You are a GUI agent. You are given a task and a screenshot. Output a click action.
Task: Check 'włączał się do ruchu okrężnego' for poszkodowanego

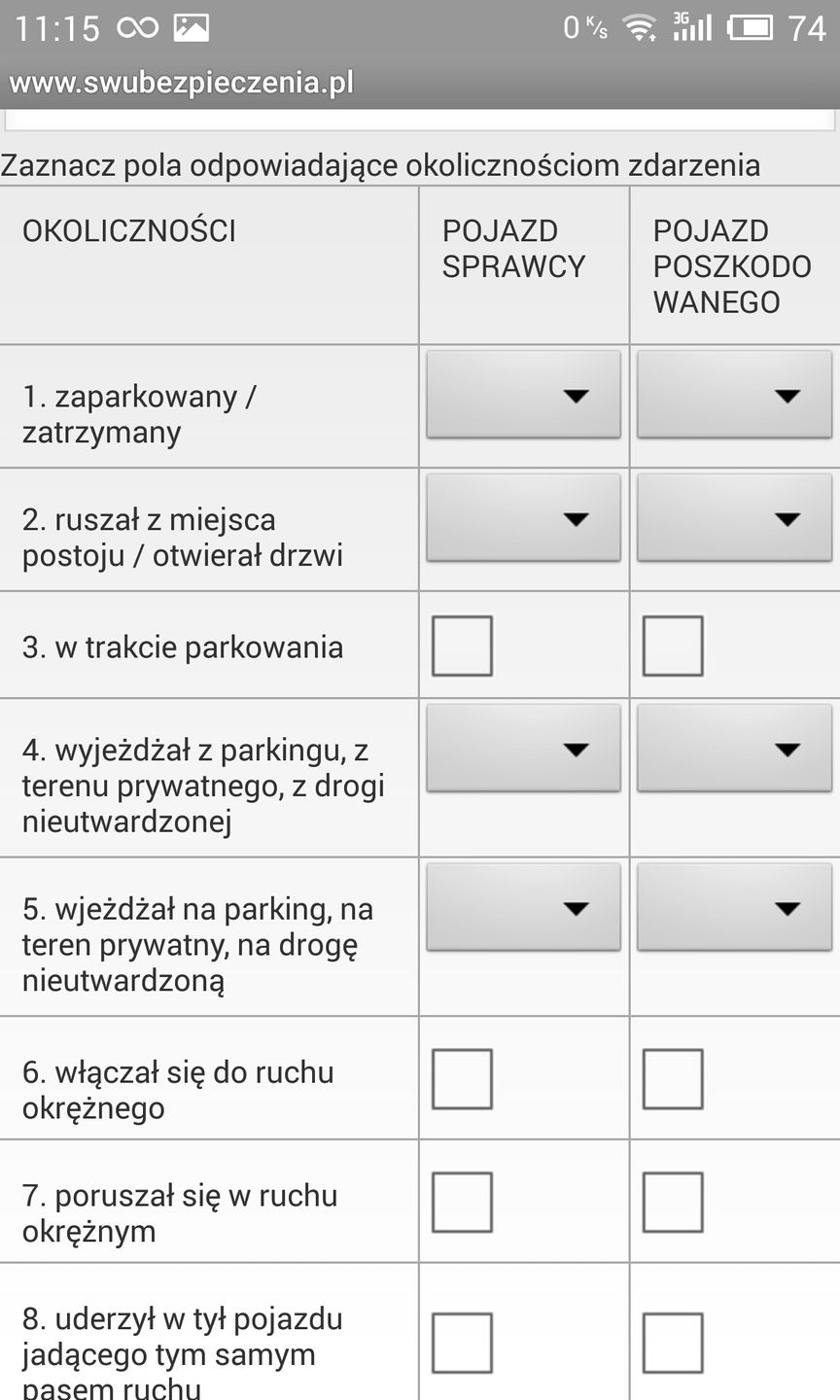tap(674, 1078)
